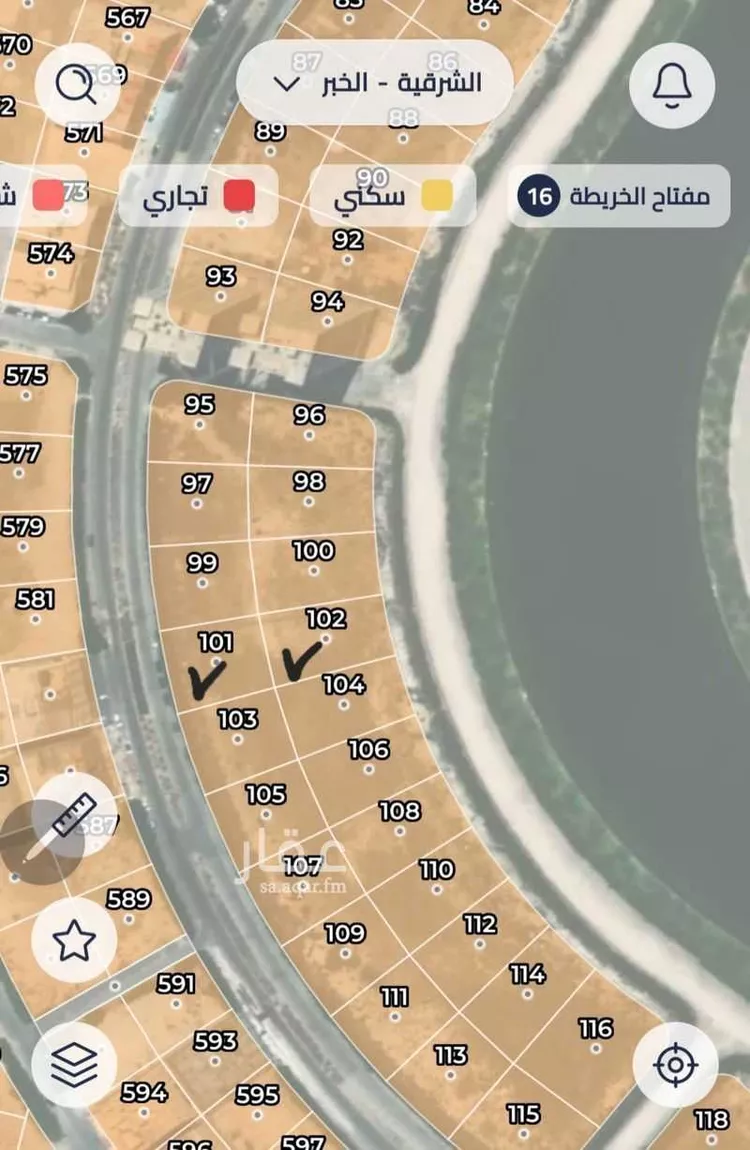Screen dimensions: 750x1150
Task: Open favorites with the star button
Action: click(73, 940)
